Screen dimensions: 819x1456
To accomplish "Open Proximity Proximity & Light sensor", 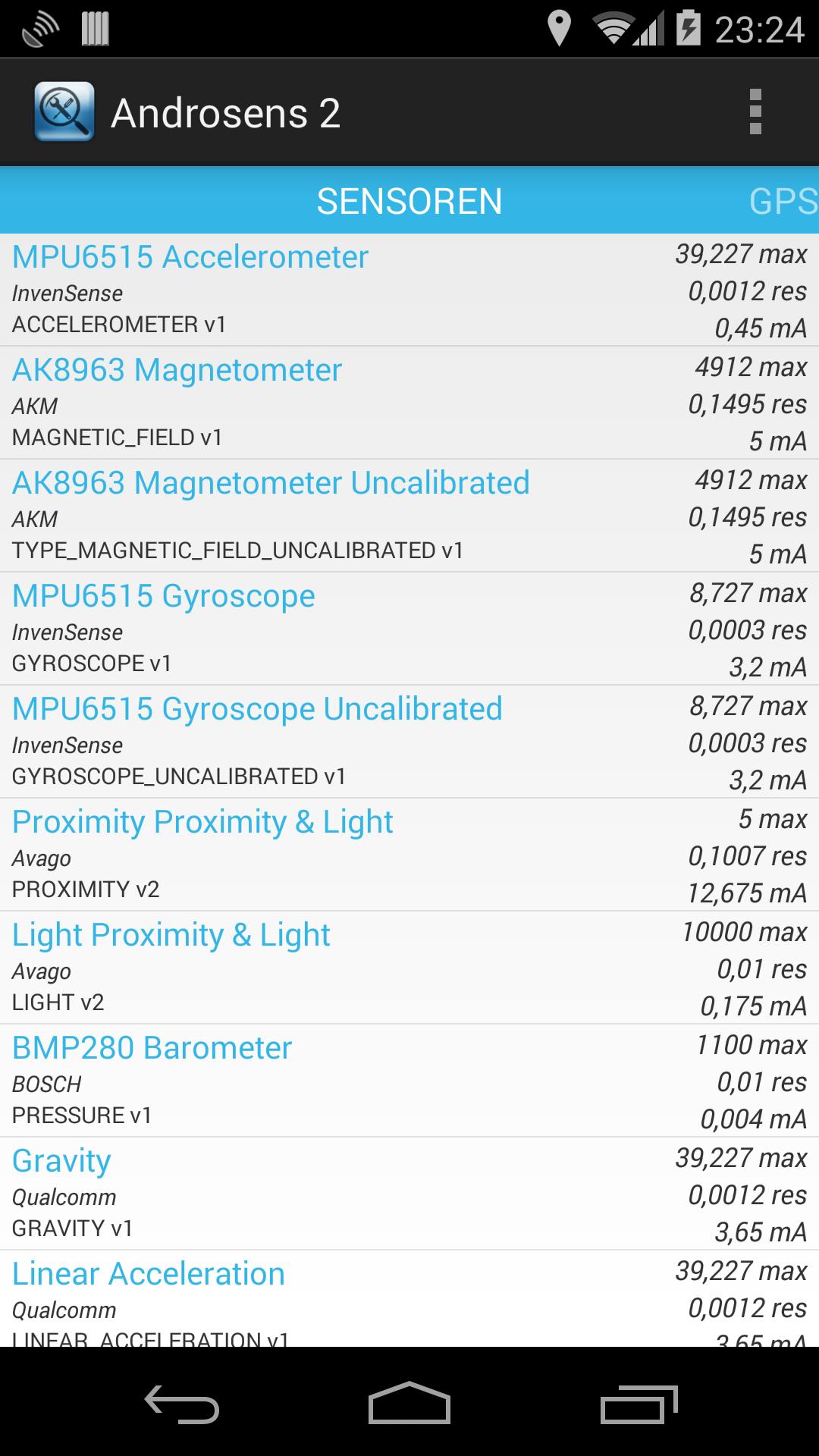I will pyautogui.click(x=409, y=855).
